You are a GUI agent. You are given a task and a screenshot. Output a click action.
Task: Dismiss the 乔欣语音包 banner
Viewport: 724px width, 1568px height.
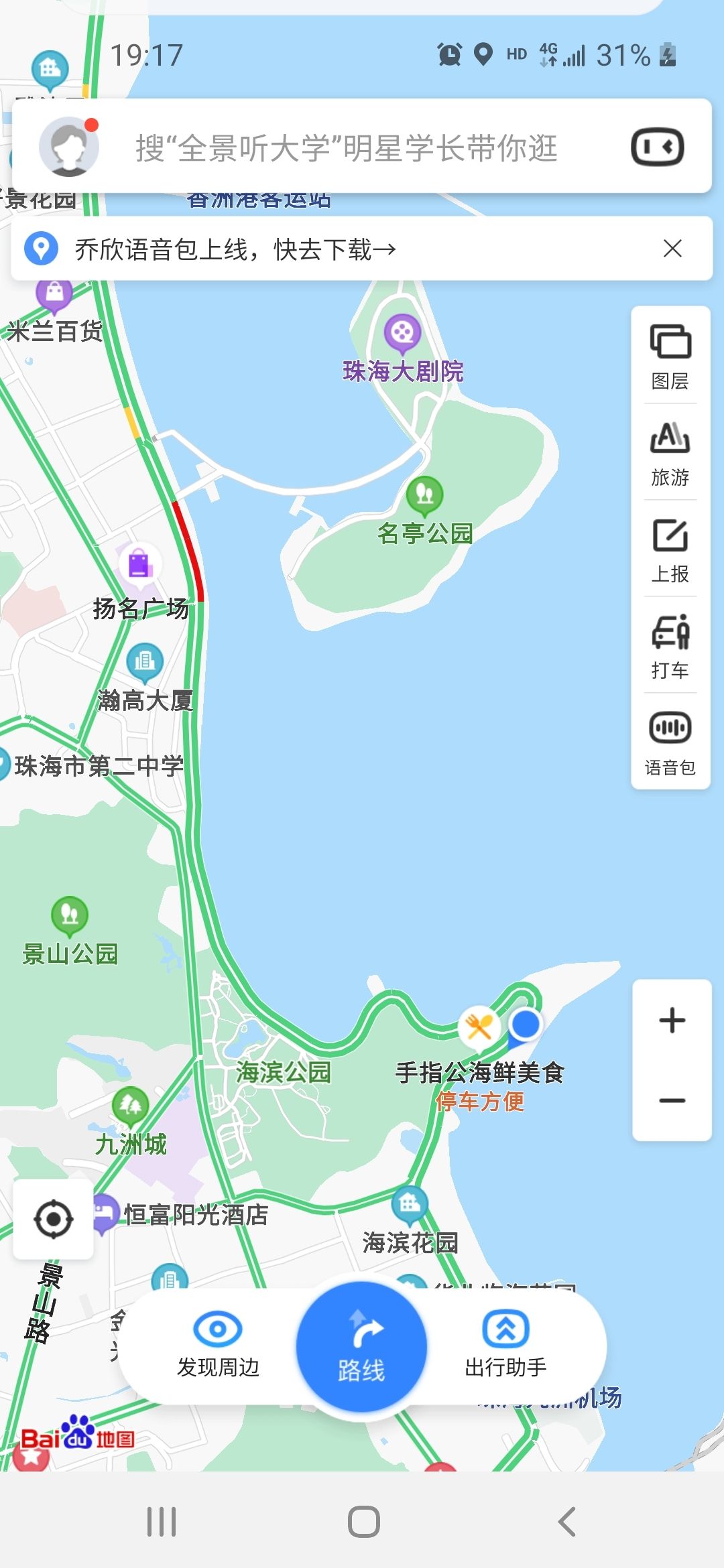pyautogui.click(x=672, y=249)
